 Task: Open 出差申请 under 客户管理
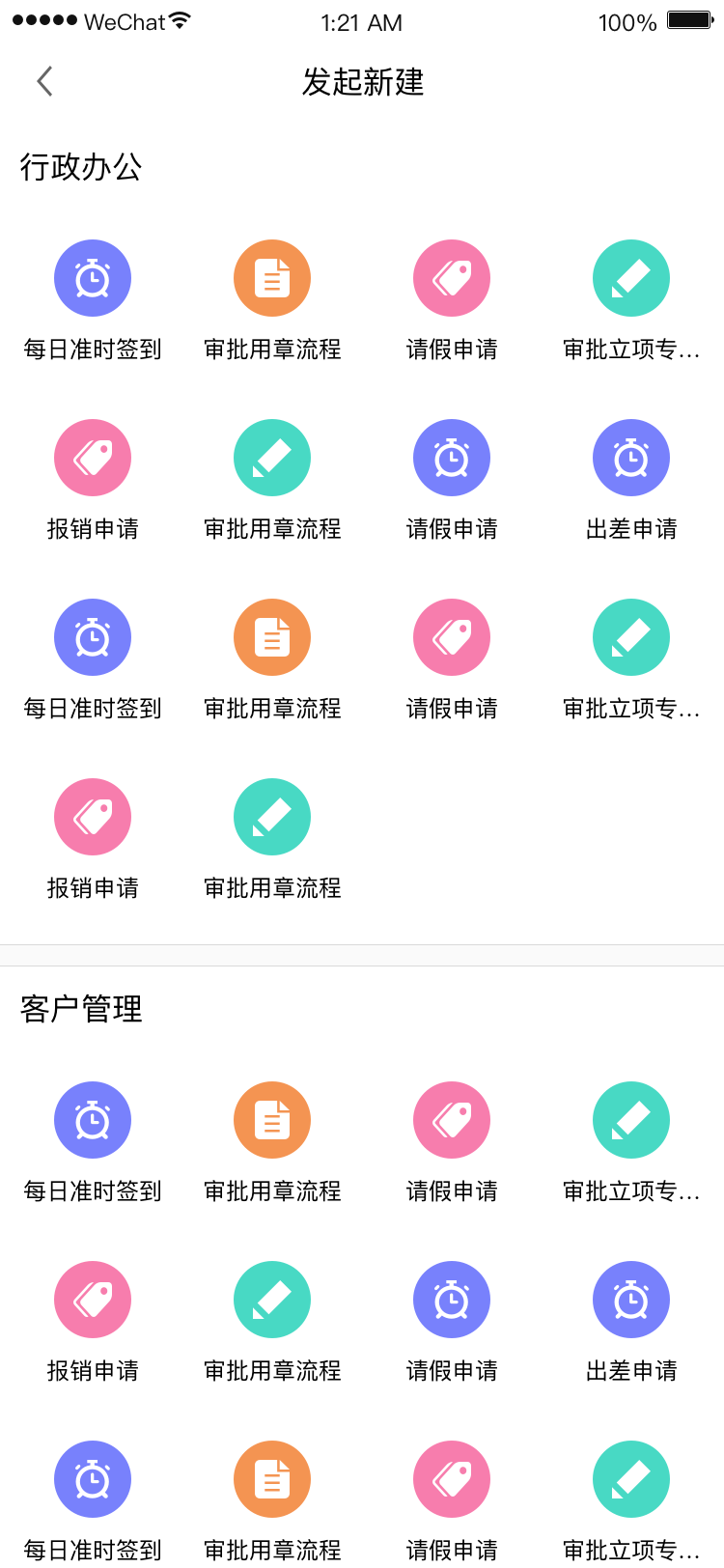[631, 1300]
